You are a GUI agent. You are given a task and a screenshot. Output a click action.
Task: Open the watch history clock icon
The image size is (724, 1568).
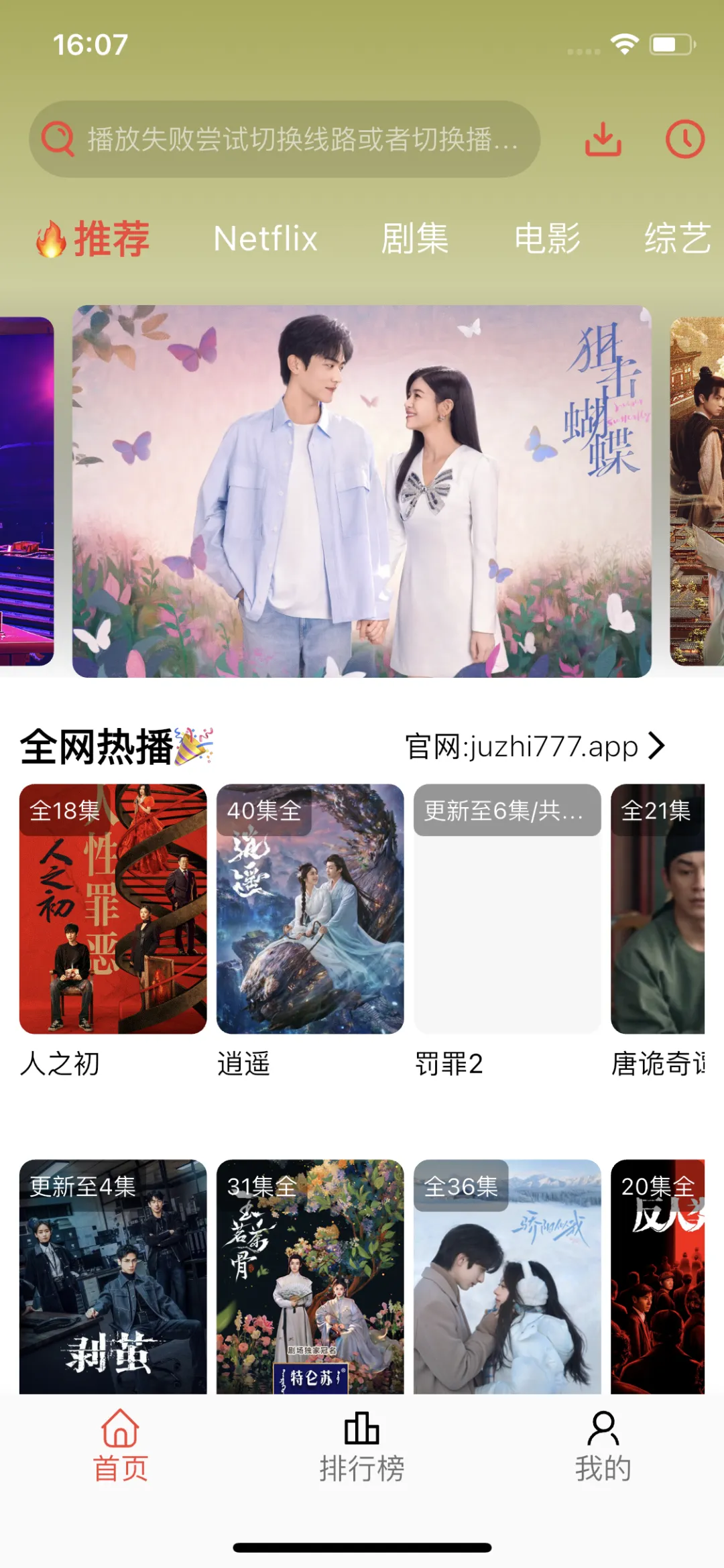point(684,139)
